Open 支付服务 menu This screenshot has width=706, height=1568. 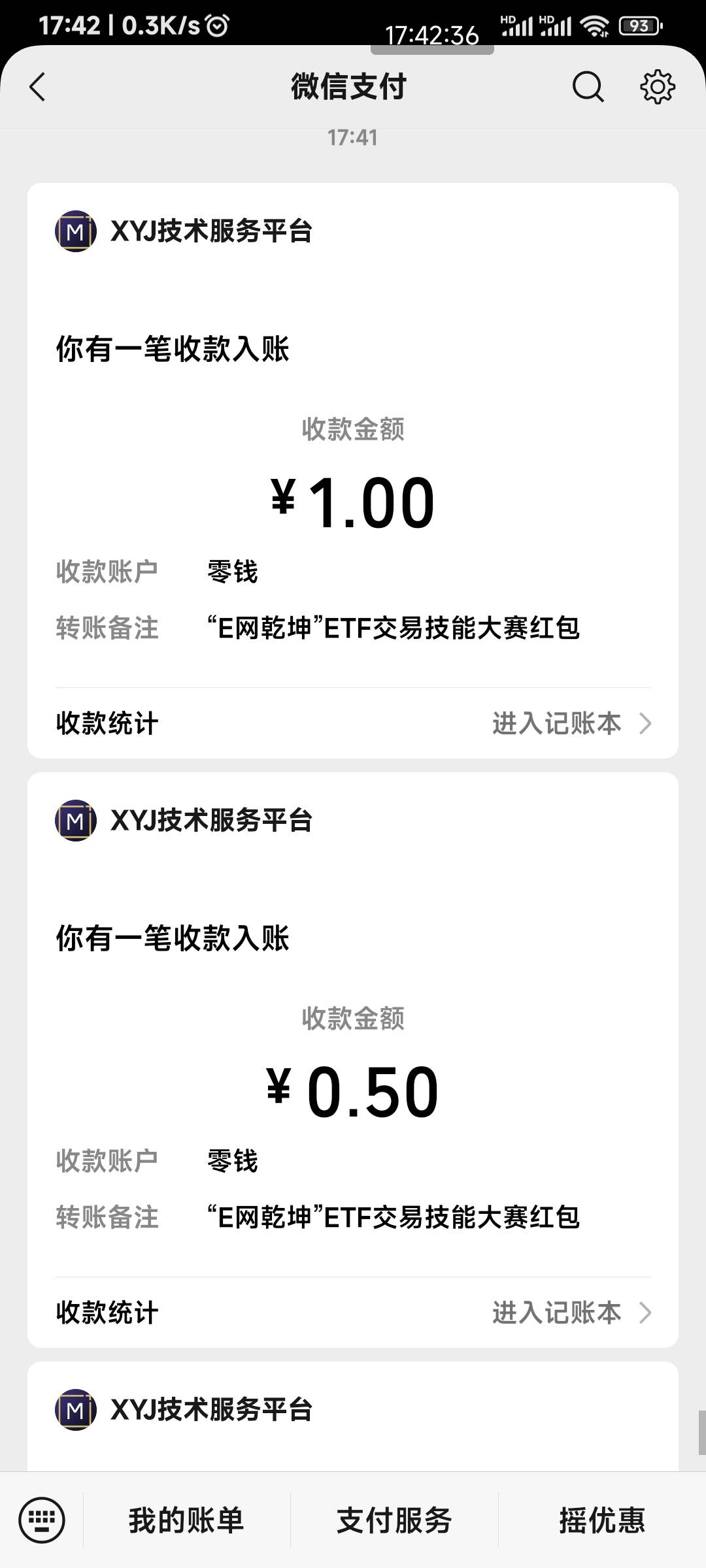click(394, 1520)
